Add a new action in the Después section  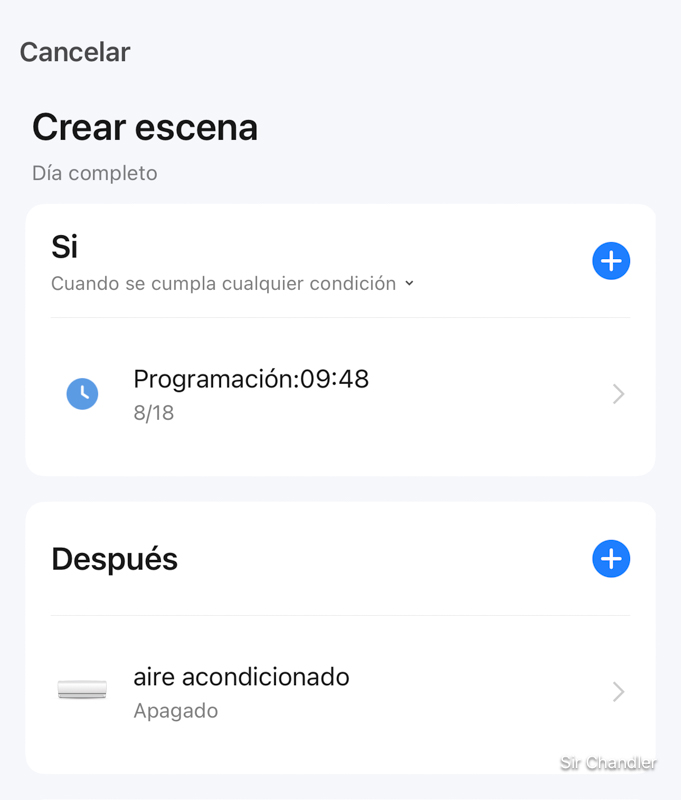(x=610, y=559)
